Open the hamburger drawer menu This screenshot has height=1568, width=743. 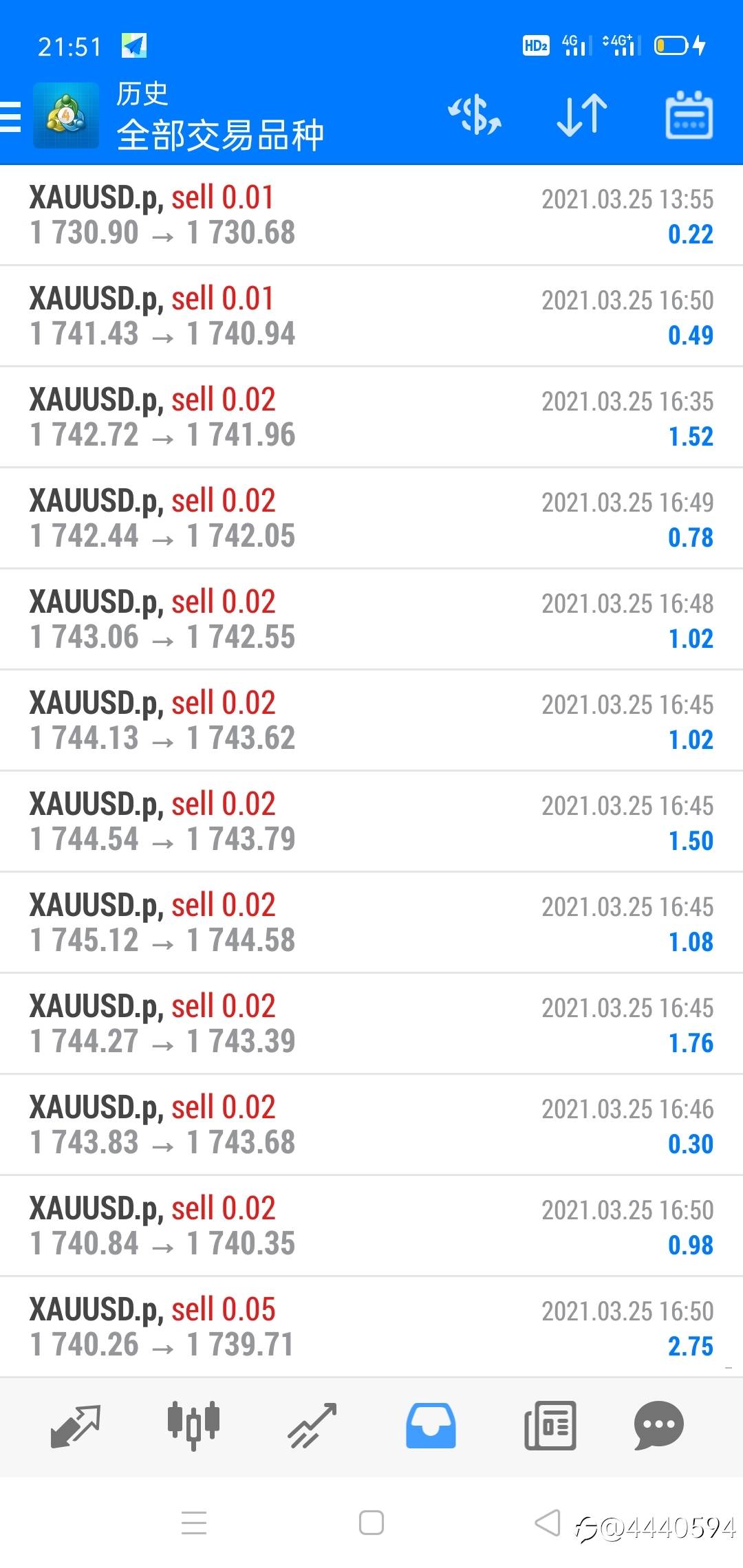coord(11,116)
